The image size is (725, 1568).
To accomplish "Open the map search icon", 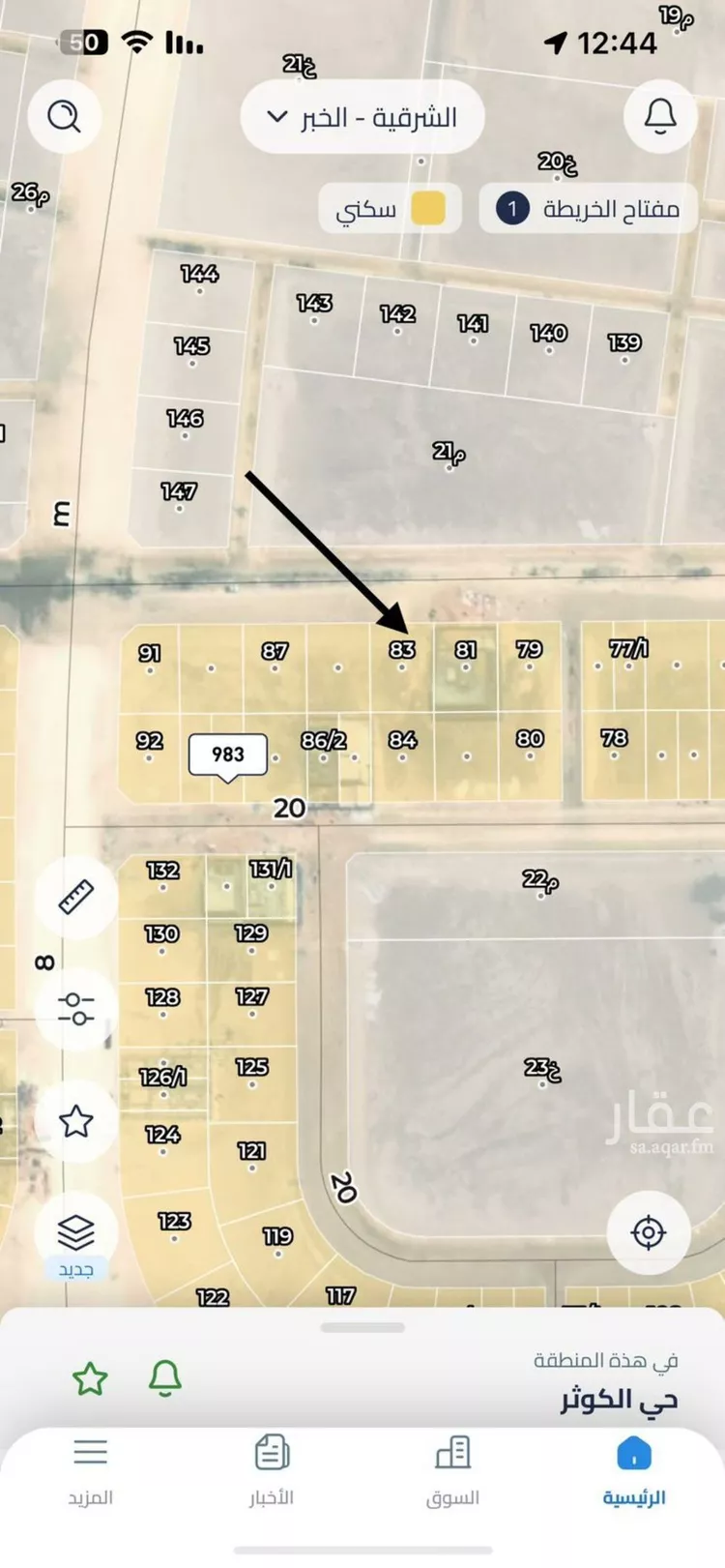I will pos(65,117).
